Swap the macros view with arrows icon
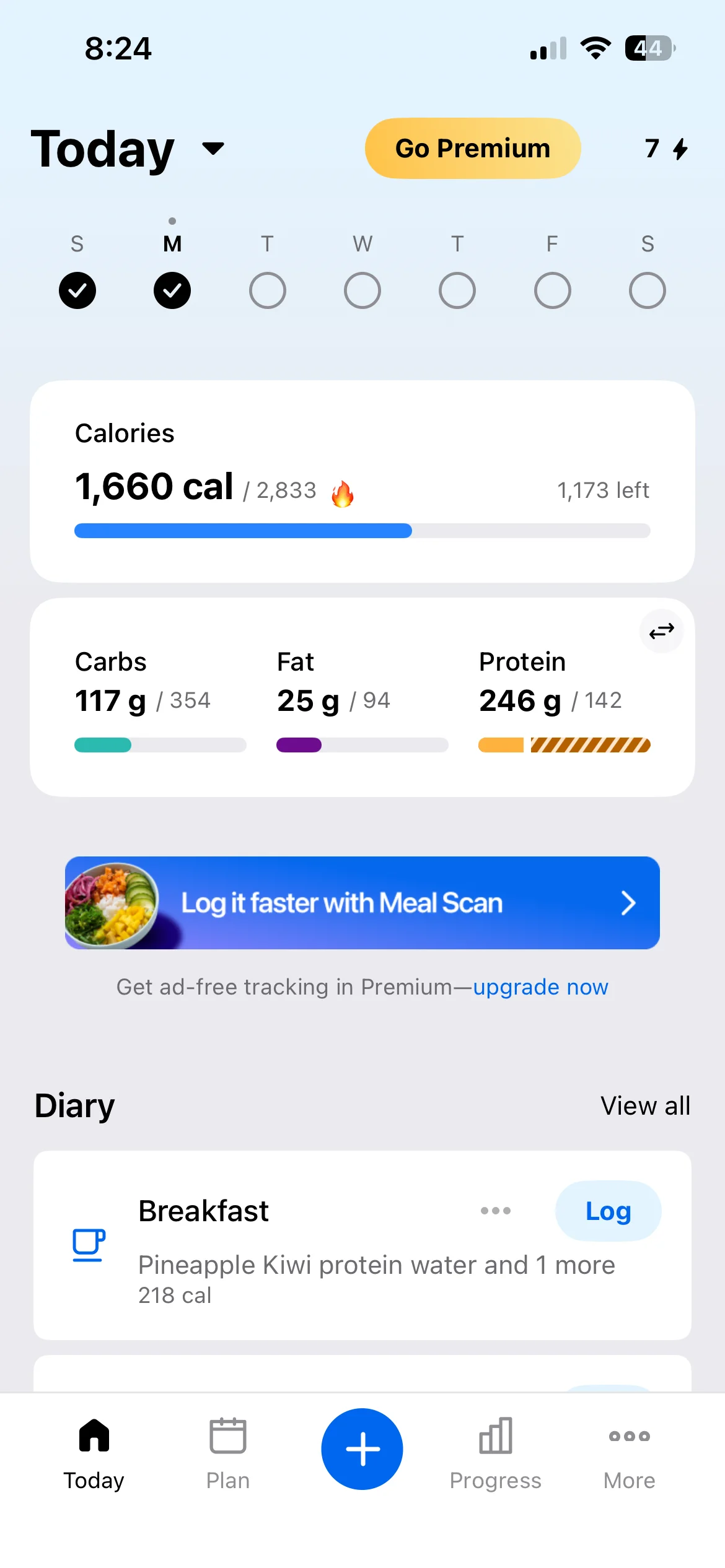The height and width of the screenshot is (1568, 725). 661,631
